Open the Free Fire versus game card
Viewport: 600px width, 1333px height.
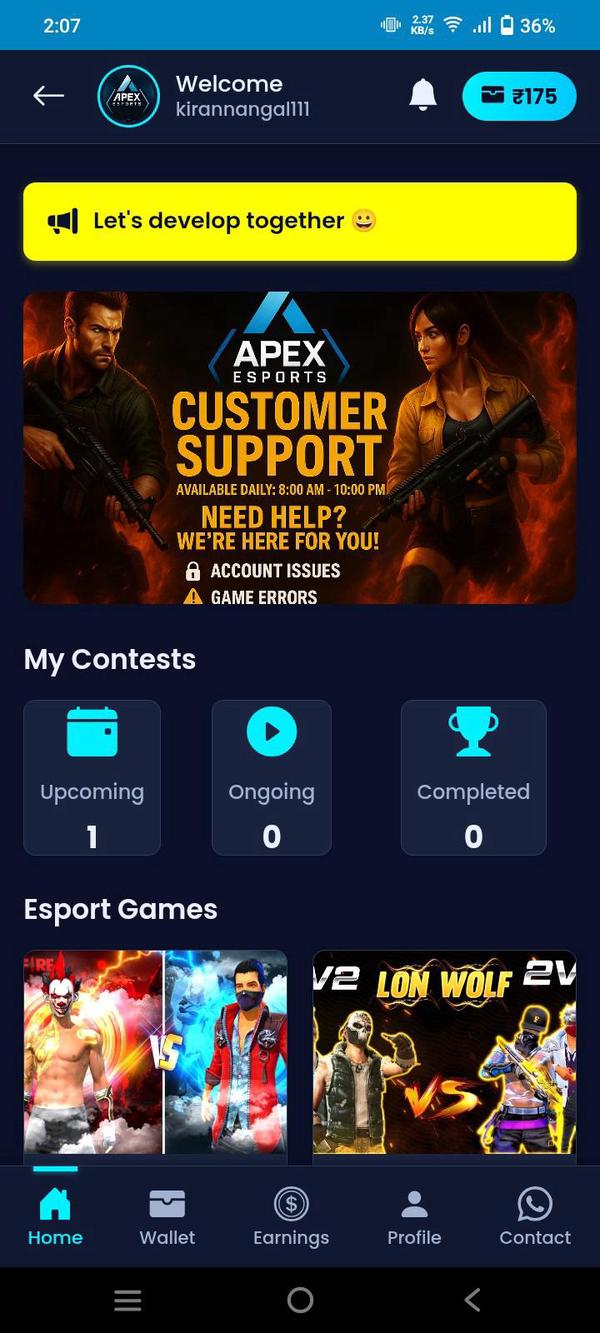(x=155, y=1055)
